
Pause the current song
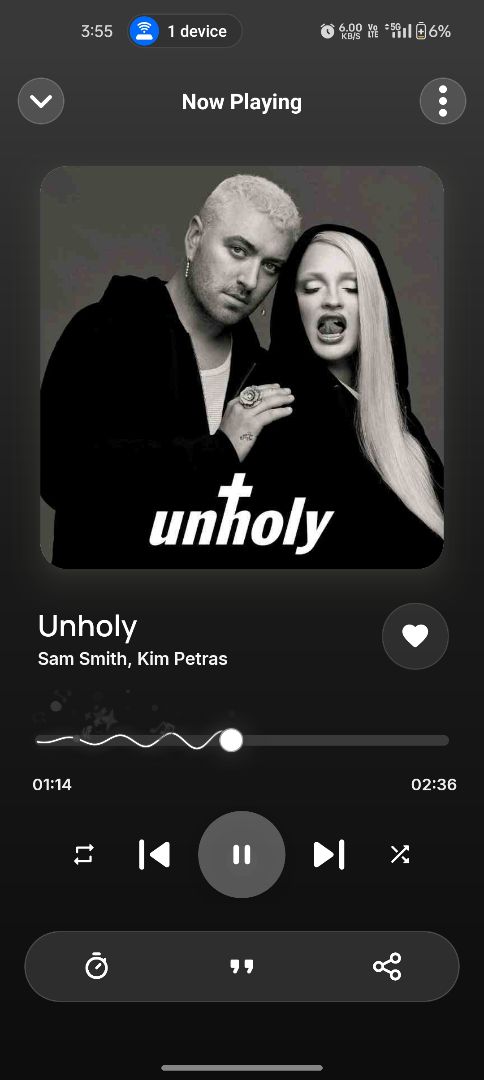242,854
